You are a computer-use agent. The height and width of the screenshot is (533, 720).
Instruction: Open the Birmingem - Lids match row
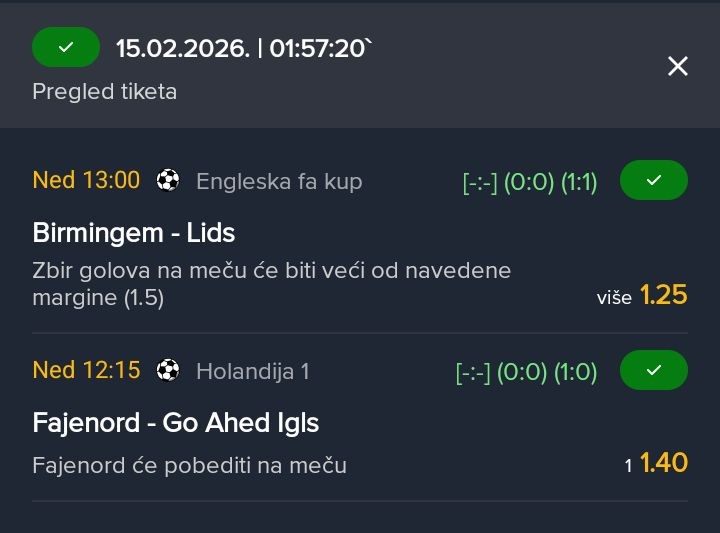click(134, 234)
